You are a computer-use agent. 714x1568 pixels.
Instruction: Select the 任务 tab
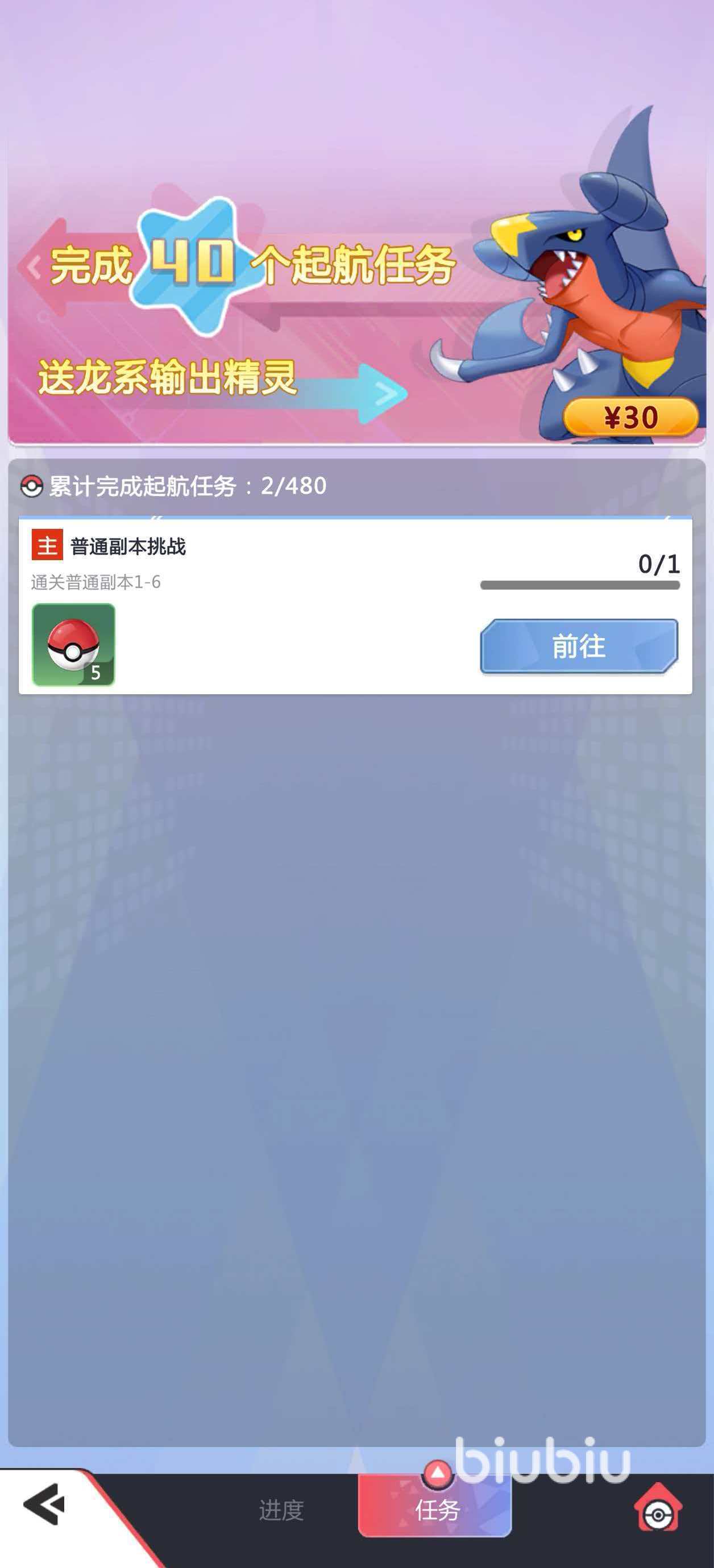(435, 1508)
